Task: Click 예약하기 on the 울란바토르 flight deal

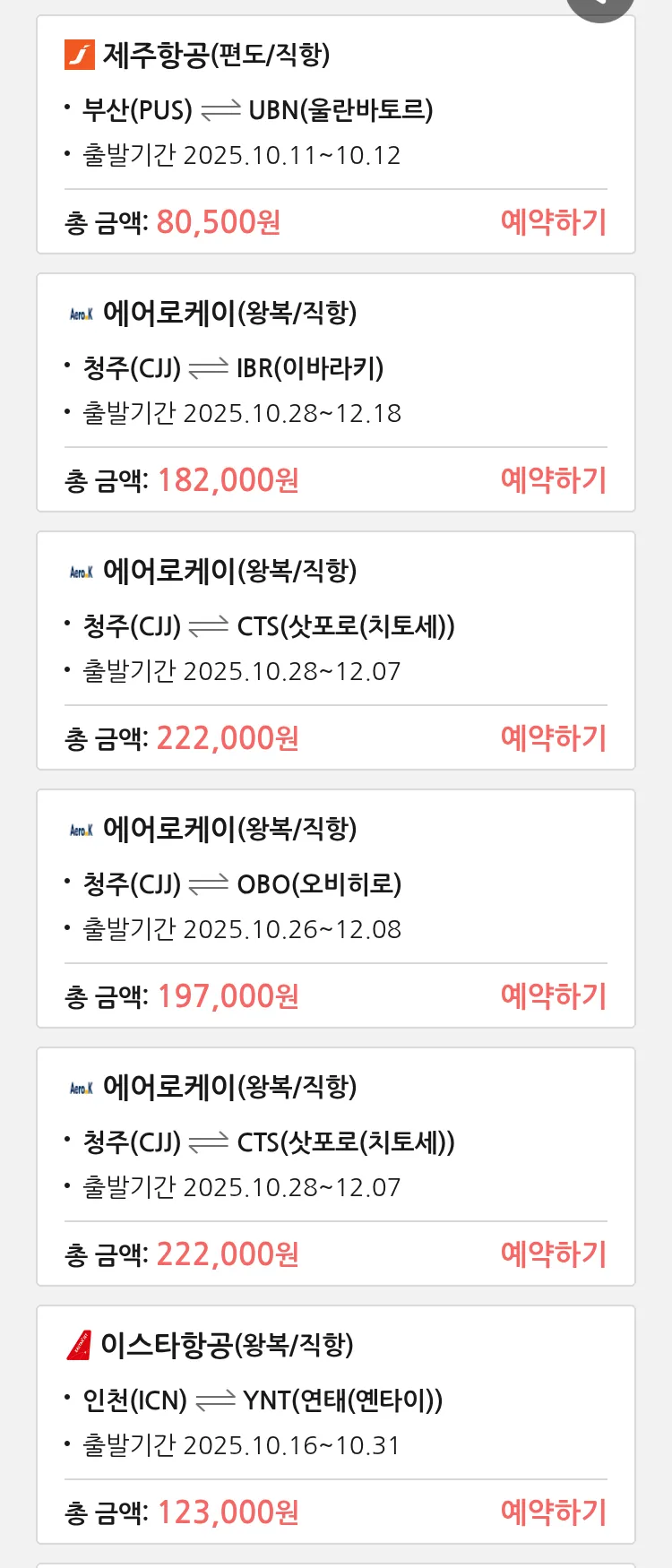Action: pos(553,222)
